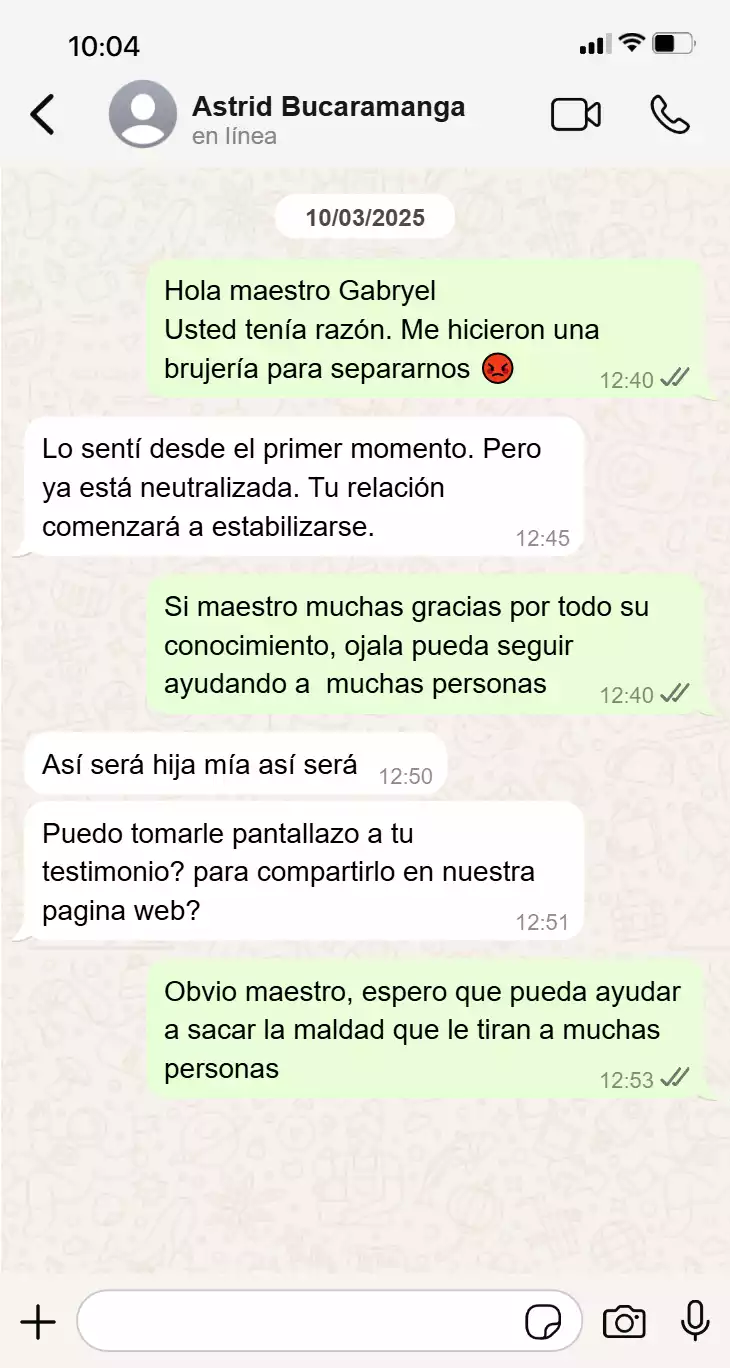Tap the microphone to record a voice note
The width and height of the screenshot is (730, 1368).
pyautogui.click(x=695, y=1322)
